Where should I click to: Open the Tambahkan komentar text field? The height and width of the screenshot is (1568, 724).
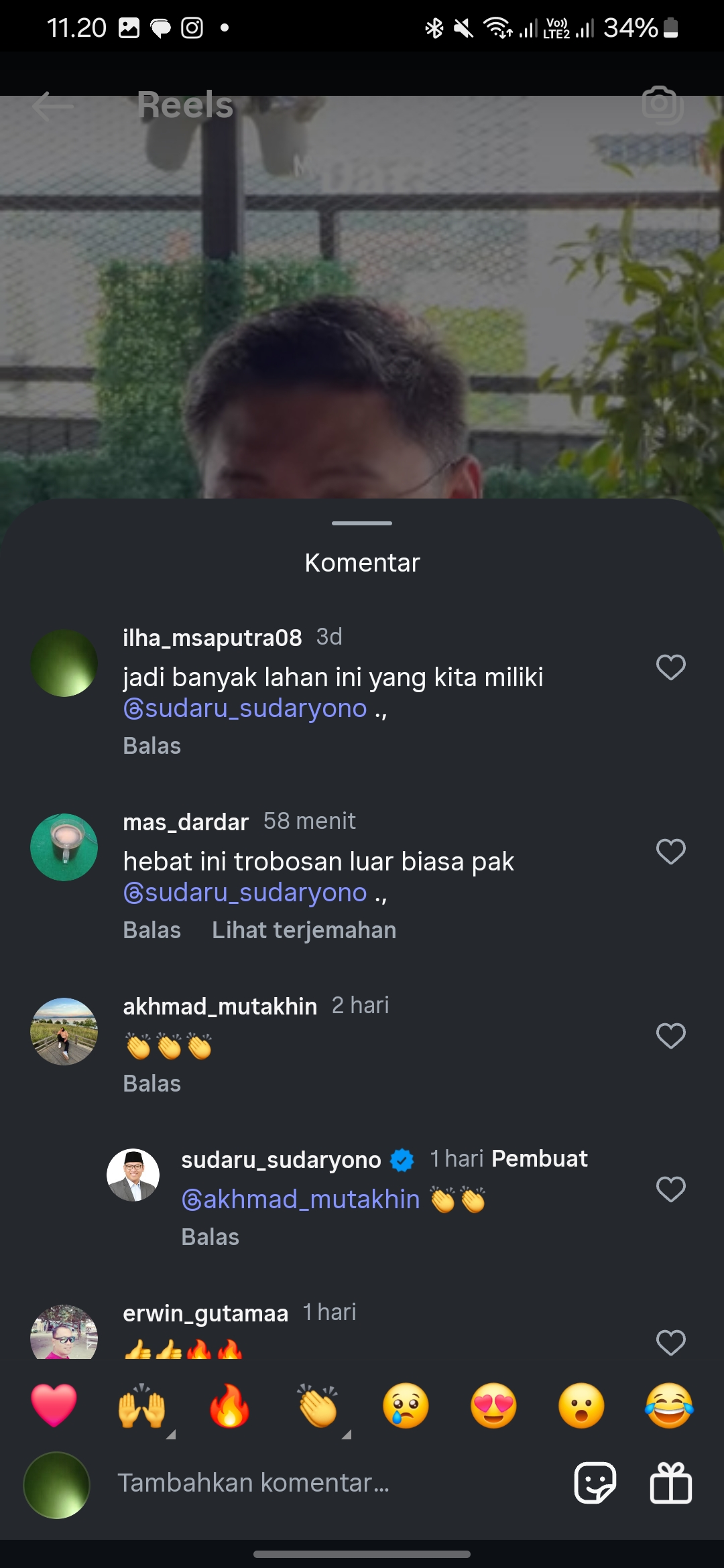pos(328,1483)
